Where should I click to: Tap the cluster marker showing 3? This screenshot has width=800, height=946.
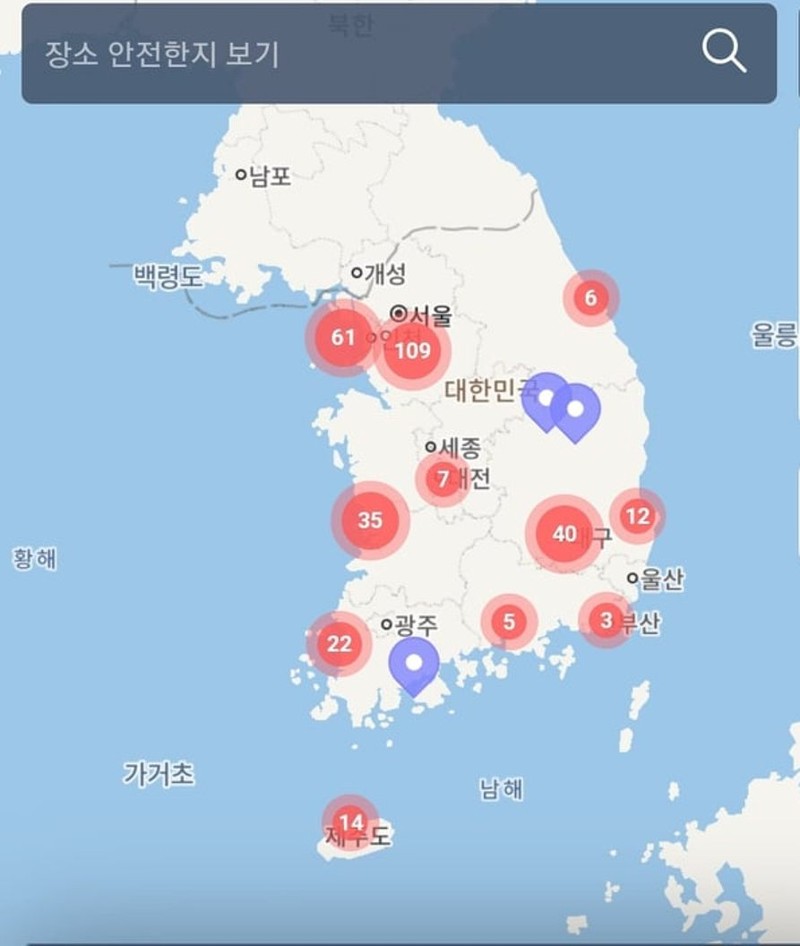tap(606, 620)
